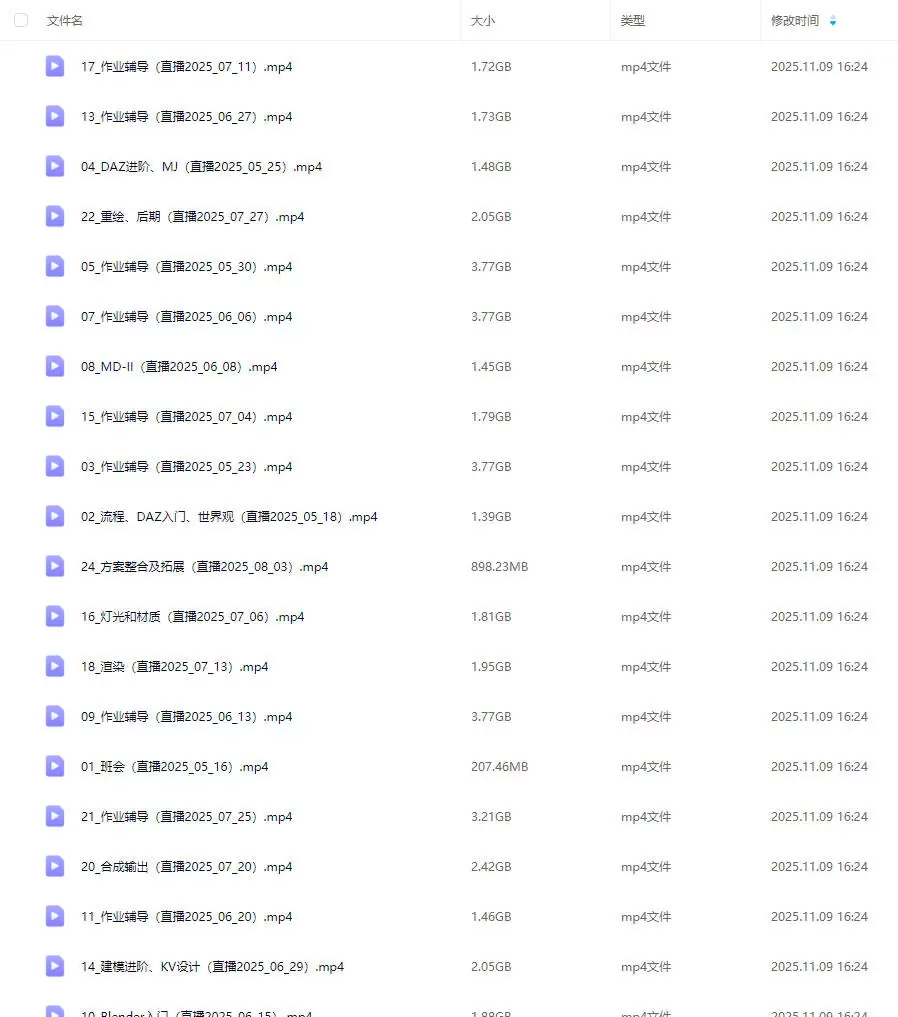Click the video icon beside 17_作业辅导 file

click(x=54, y=66)
